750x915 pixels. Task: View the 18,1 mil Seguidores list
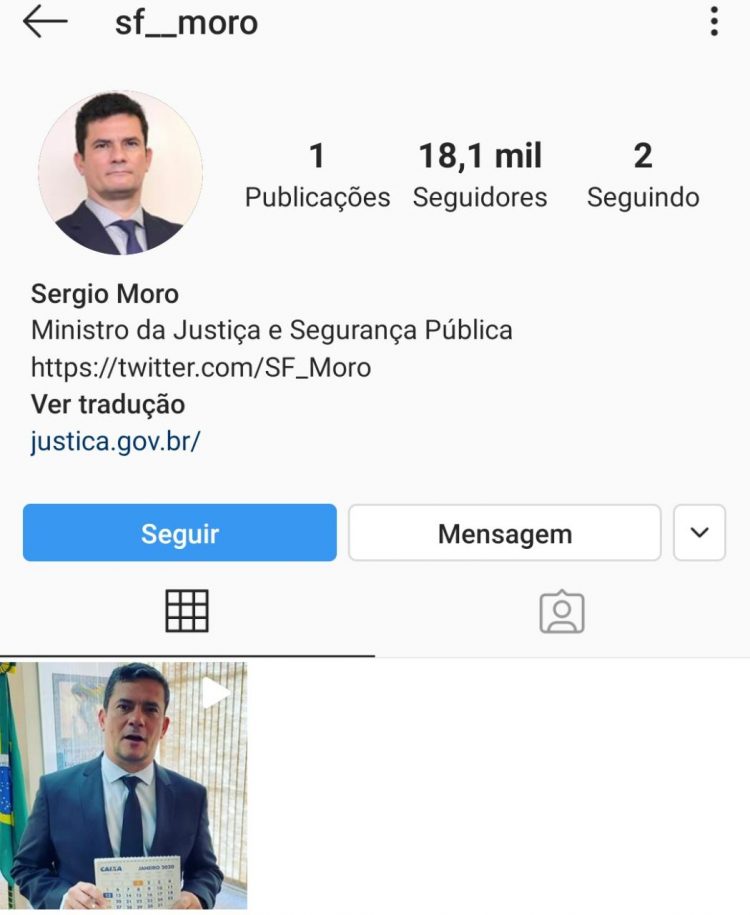[480, 175]
